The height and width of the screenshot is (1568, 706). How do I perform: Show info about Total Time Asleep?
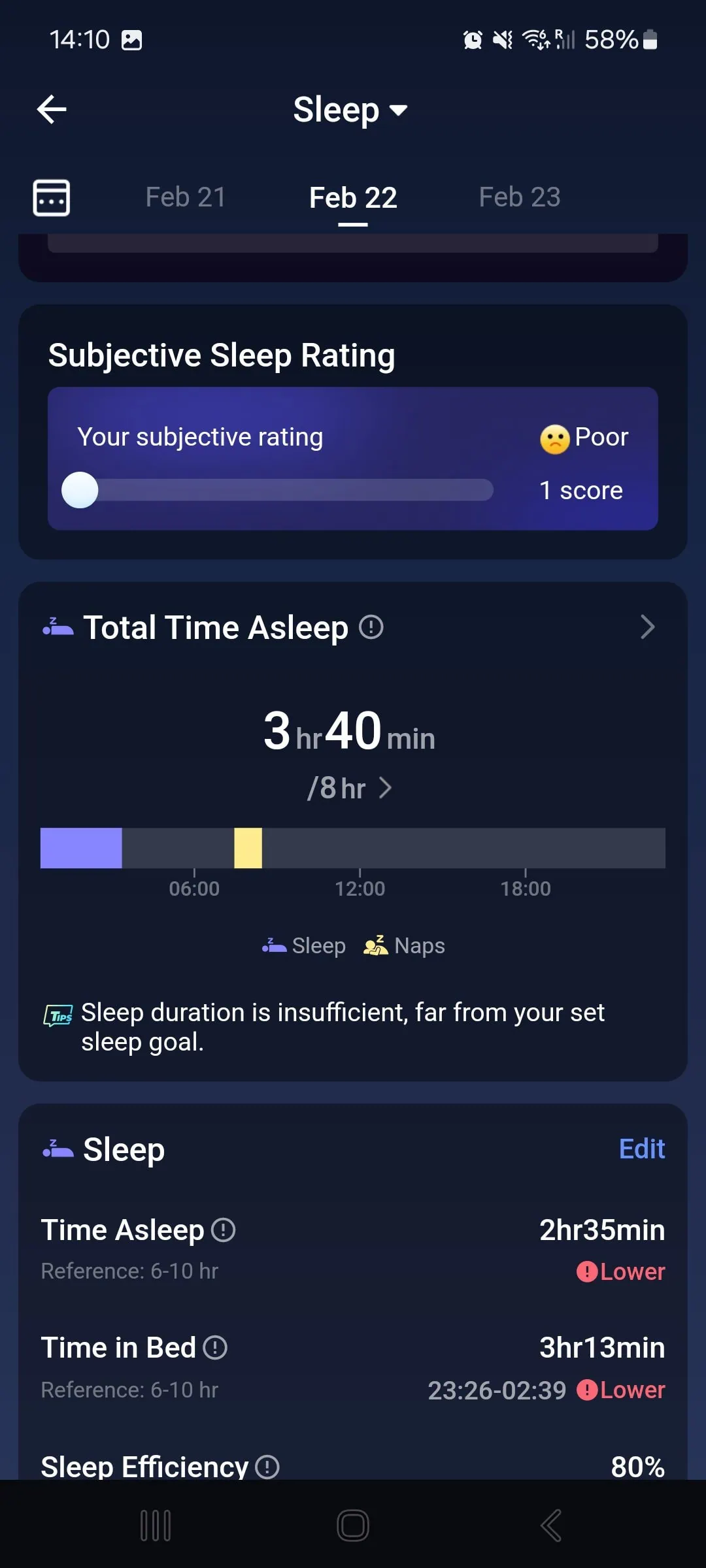point(371,627)
